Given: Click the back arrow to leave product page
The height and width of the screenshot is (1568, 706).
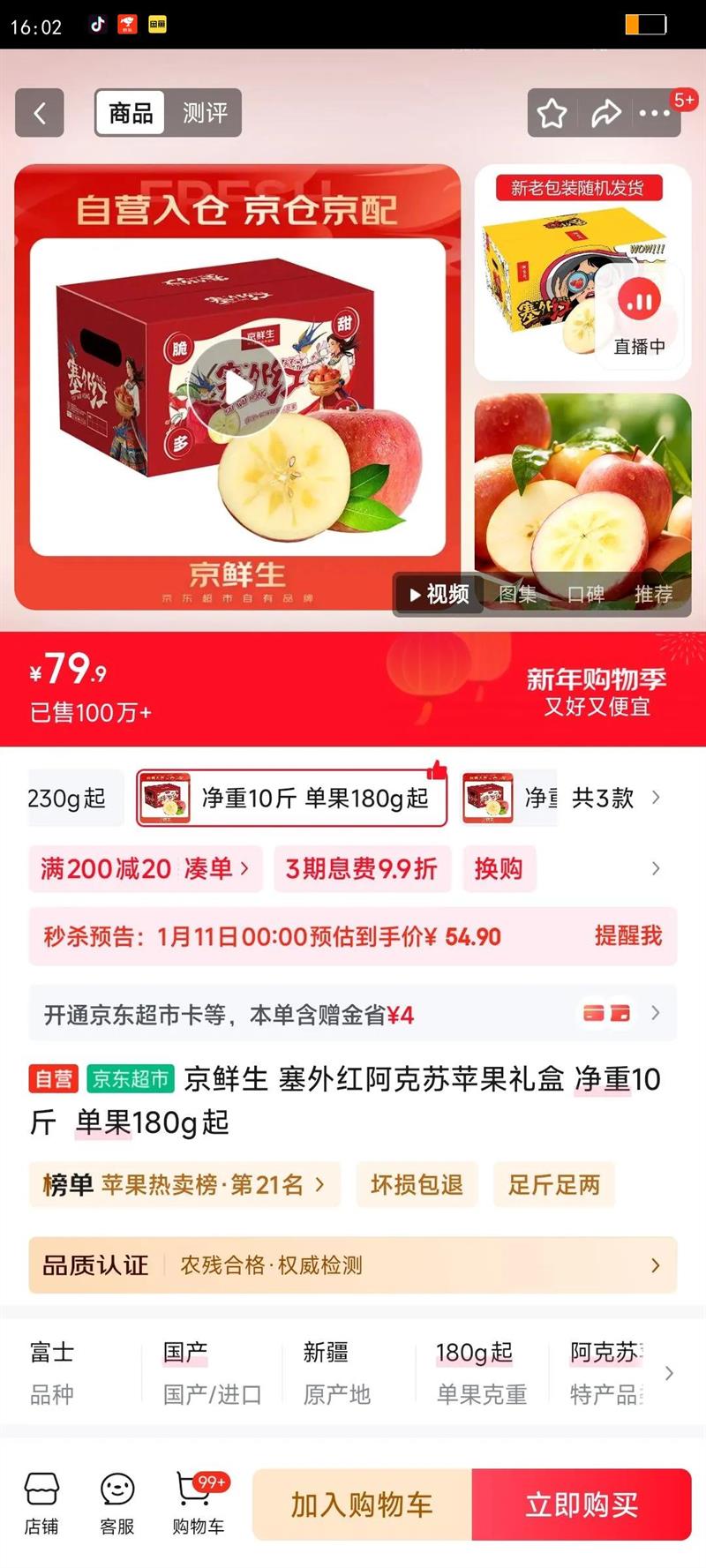Looking at the screenshot, I should [39, 114].
